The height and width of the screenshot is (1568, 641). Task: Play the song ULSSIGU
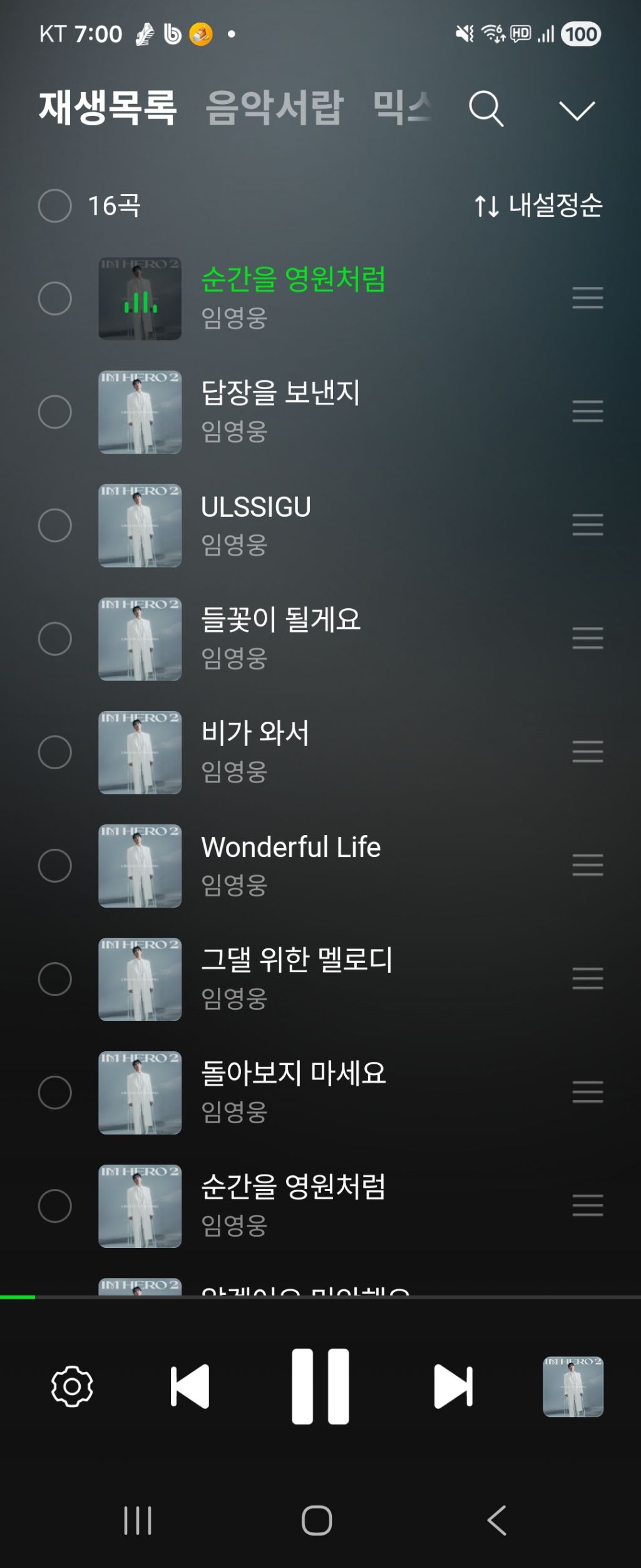pyautogui.click(x=256, y=507)
